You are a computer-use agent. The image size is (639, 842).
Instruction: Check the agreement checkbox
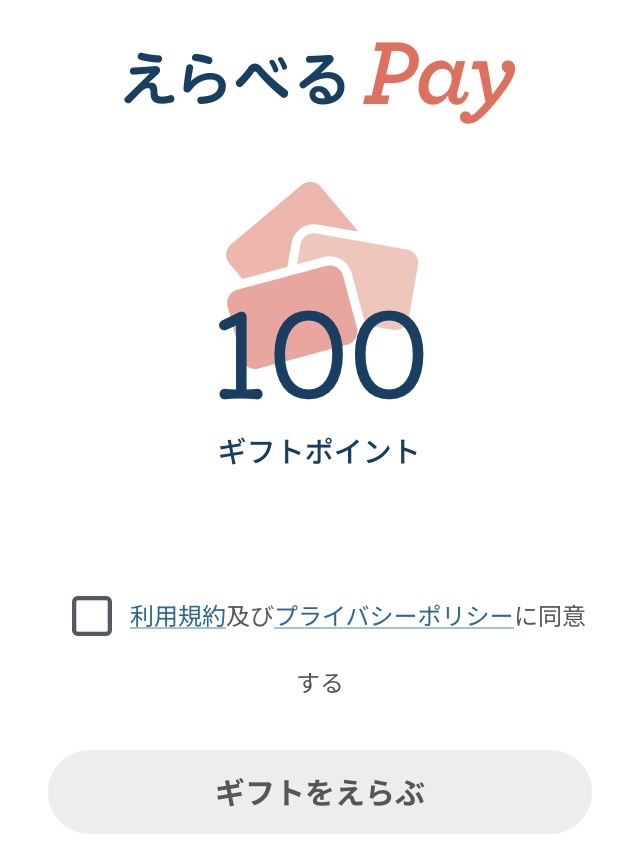coord(92,616)
